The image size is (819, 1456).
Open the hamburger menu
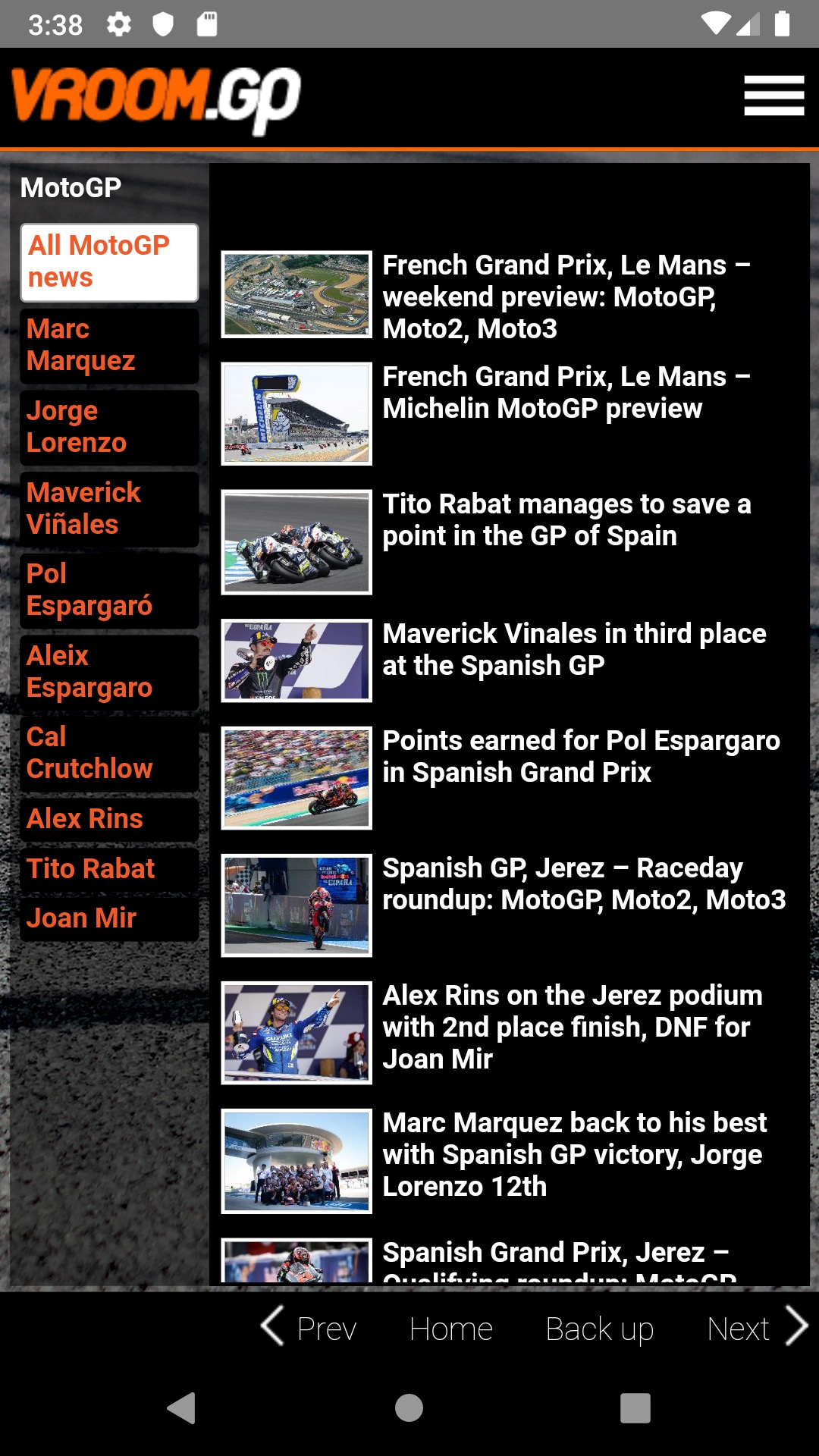pyautogui.click(x=773, y=96)
